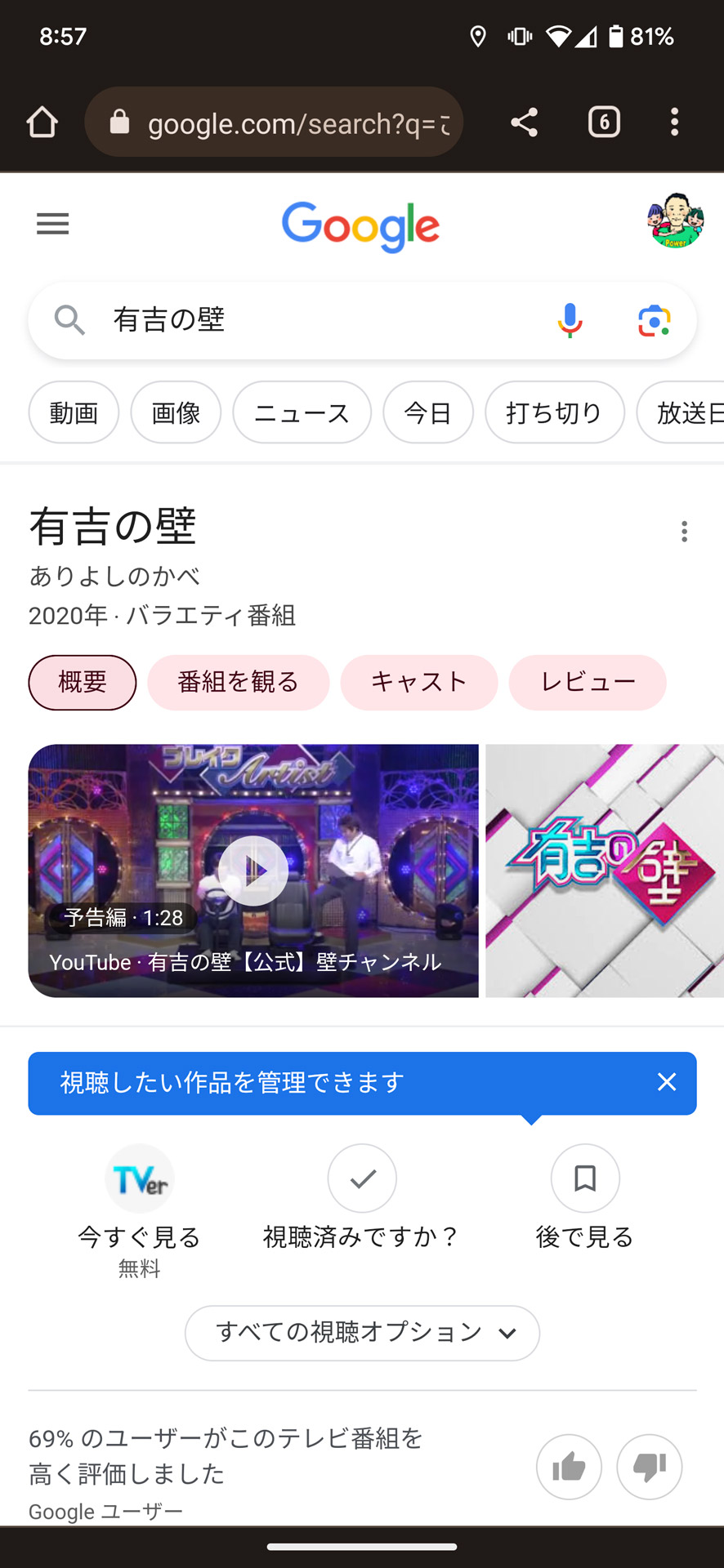The height and width of the screenshot is (1568, 724).
Task: Open the options menu next to 有吉の壁 title
Action: click(684, 532)
